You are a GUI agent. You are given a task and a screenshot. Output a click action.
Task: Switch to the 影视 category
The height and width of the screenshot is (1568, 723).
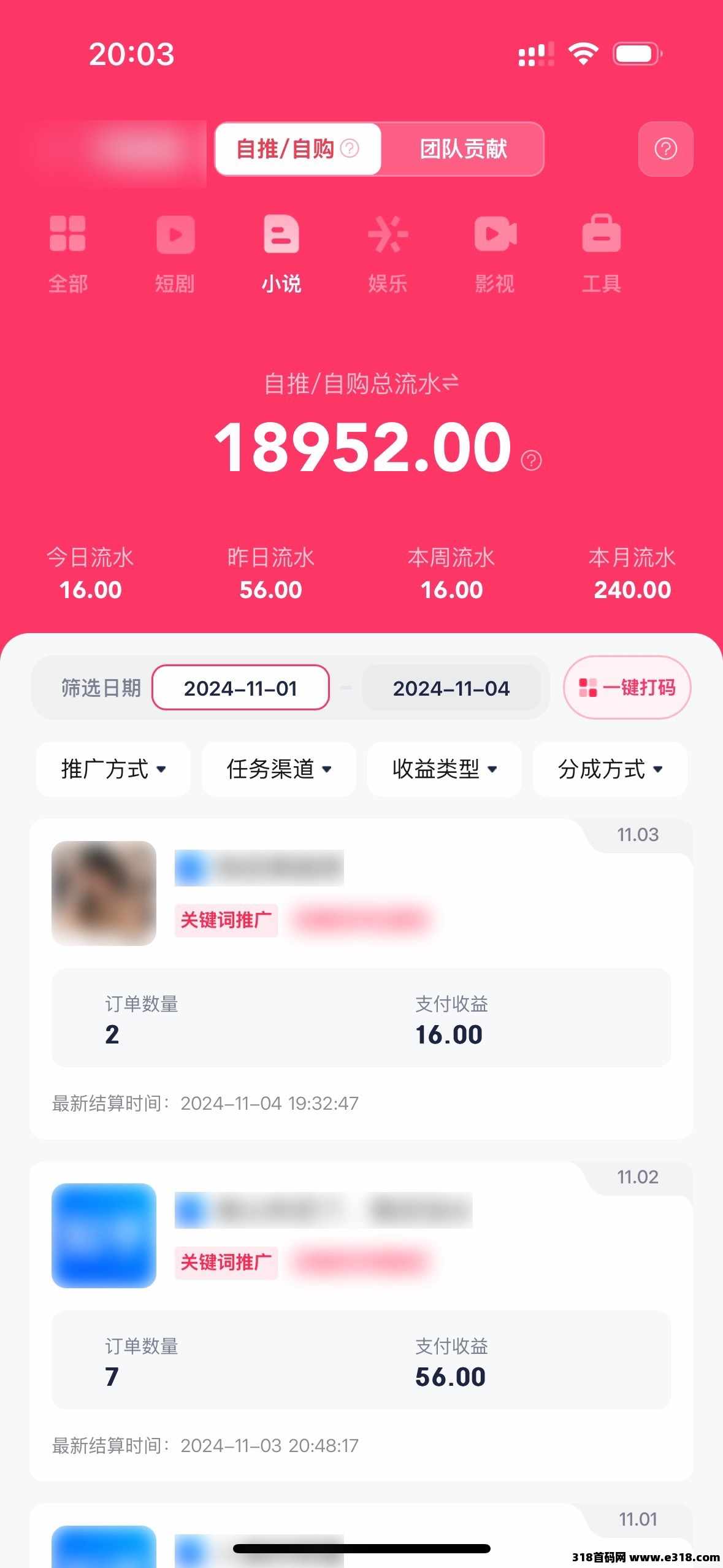pyautogui.click(x=495, y=253)
